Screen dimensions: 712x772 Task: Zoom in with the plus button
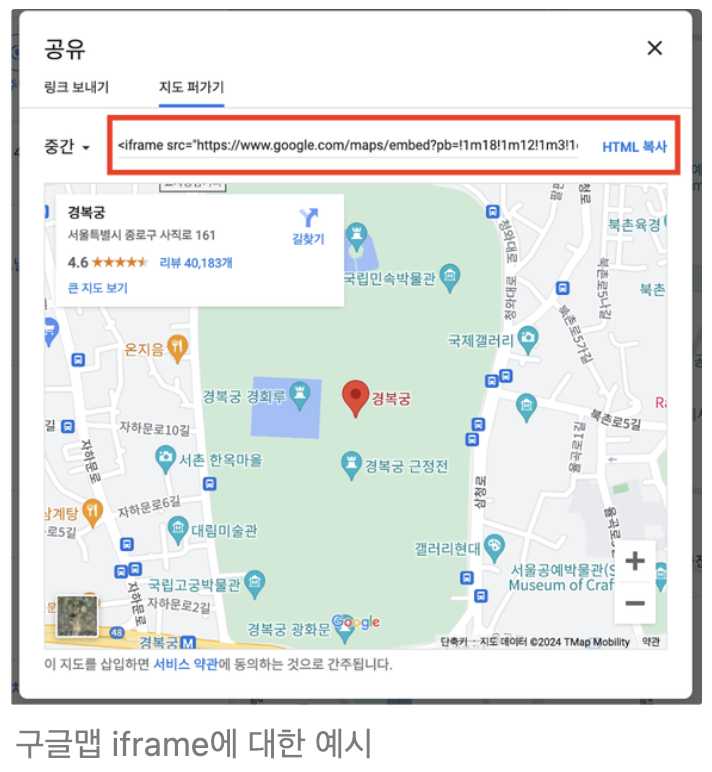[x=635, y=561]
